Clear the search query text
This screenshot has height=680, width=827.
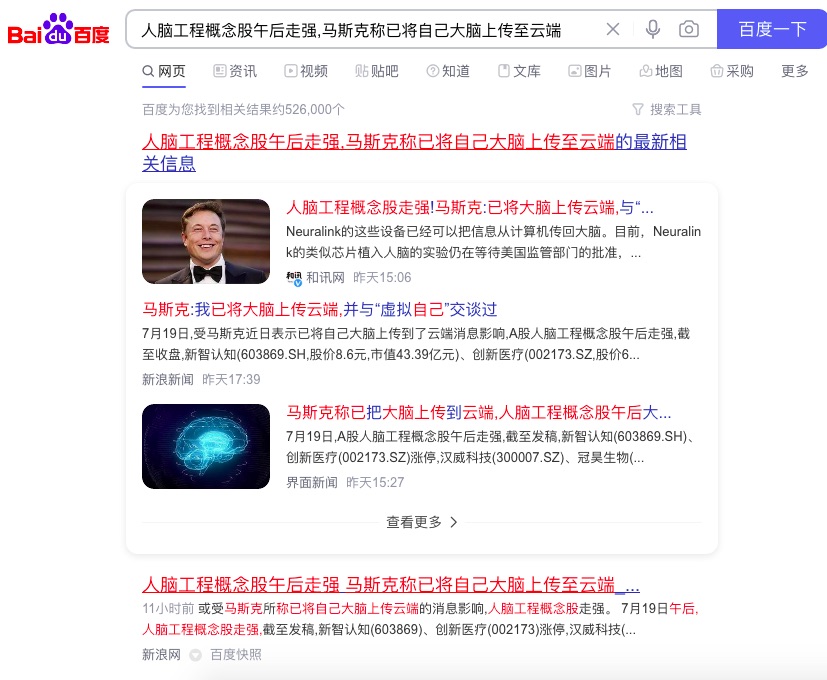point(613,29)
